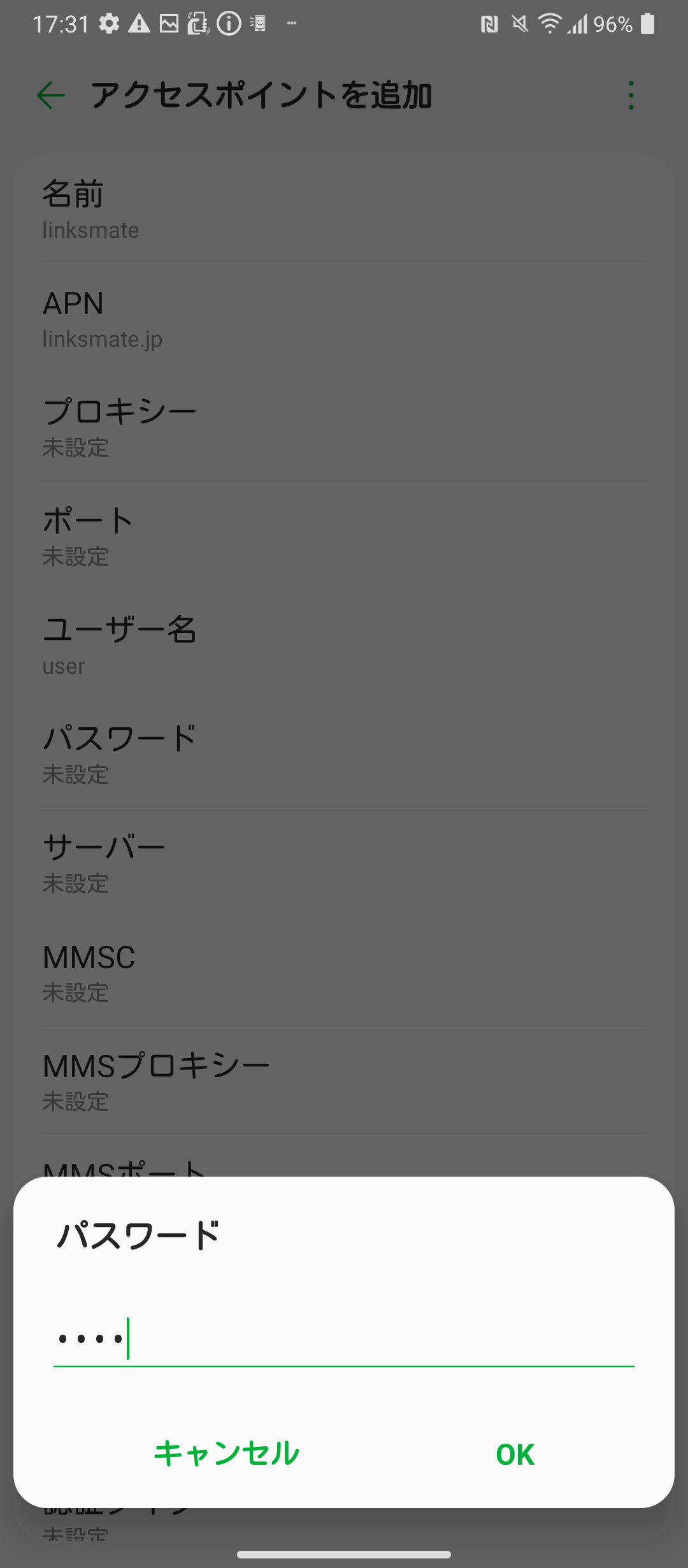Tap the battery icon showing 96%
Viewport: 688px width, 1568px height.
click(648, 24)
